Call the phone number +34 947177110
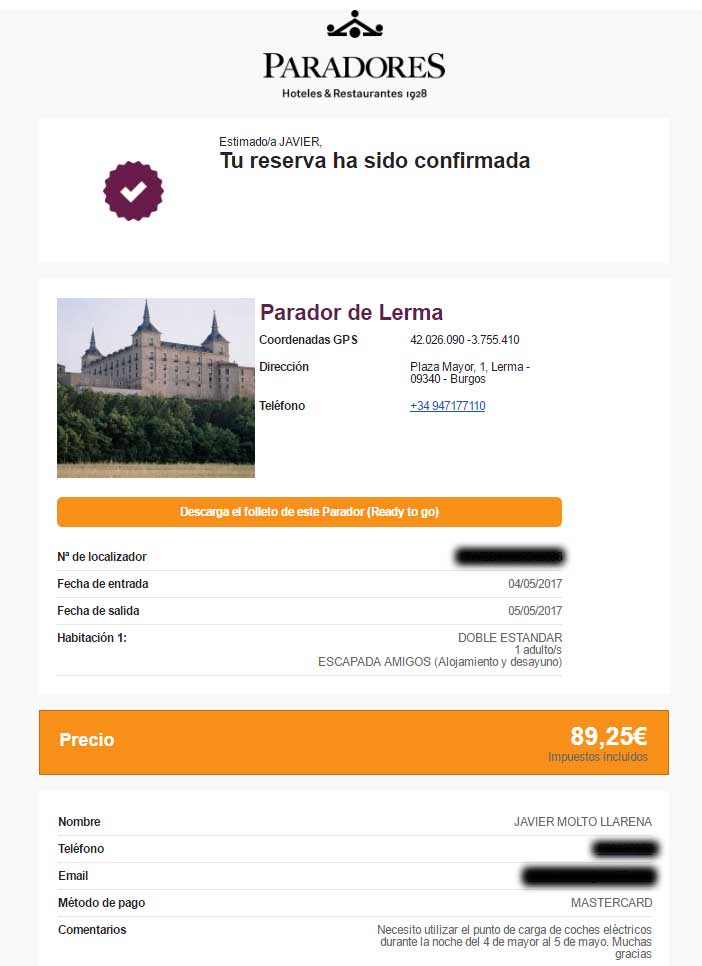The image size is (702, 966). point(447,406)
